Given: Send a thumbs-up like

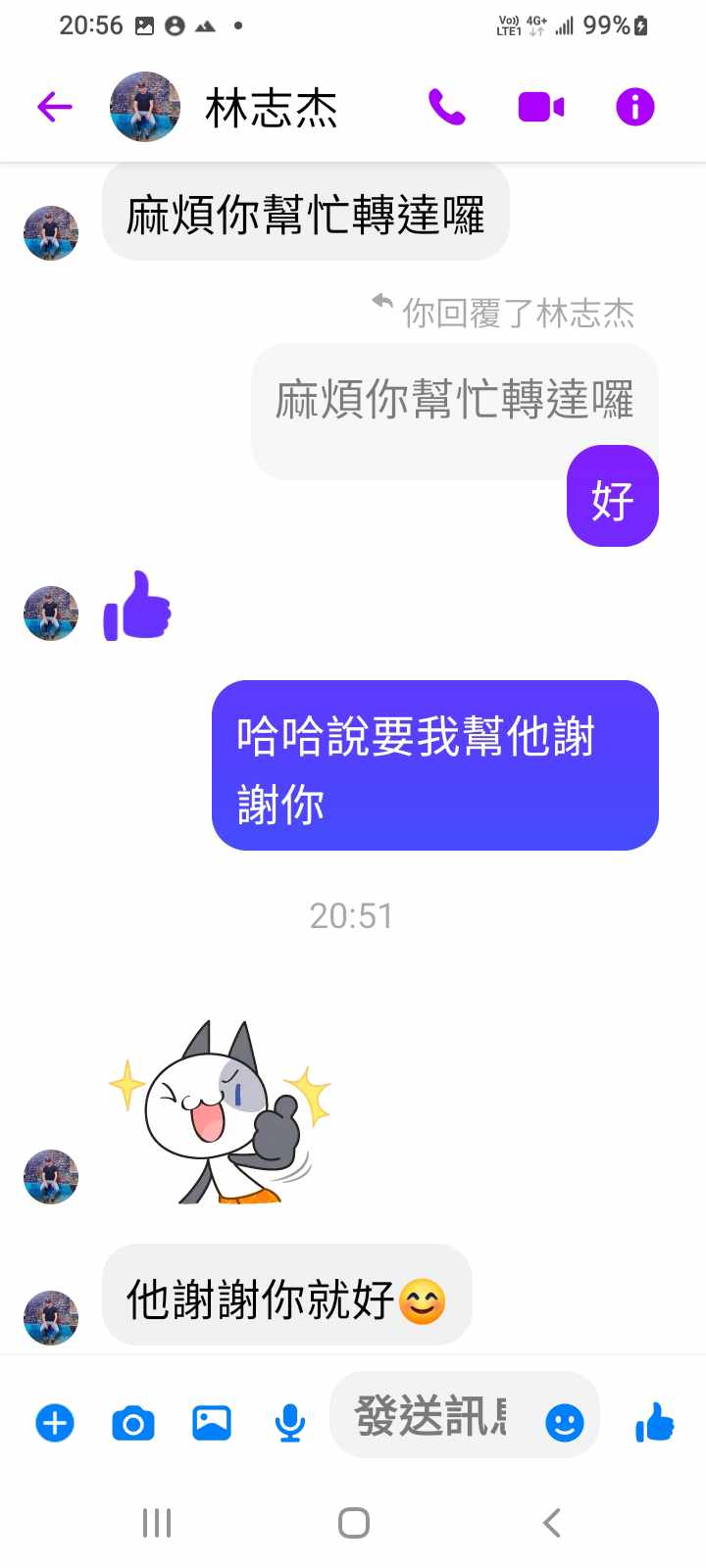Looking at the screenshot, I should tap(654, 1422).
